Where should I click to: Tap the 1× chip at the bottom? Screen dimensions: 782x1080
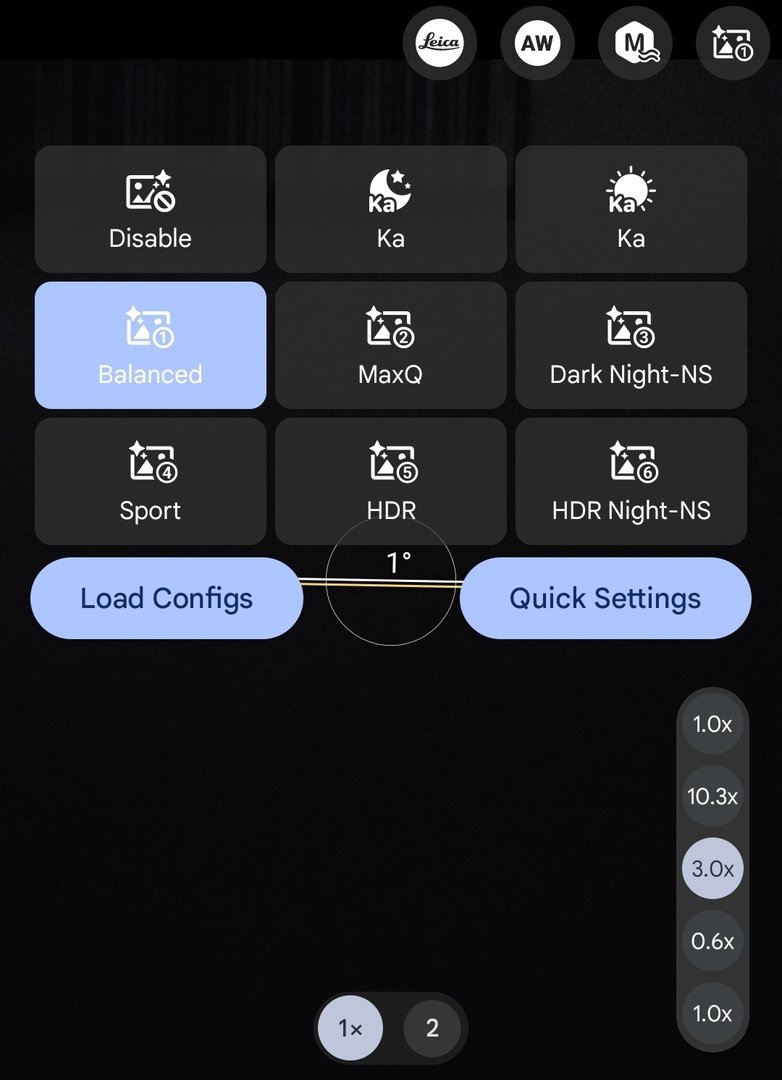tap(350, 1028)
